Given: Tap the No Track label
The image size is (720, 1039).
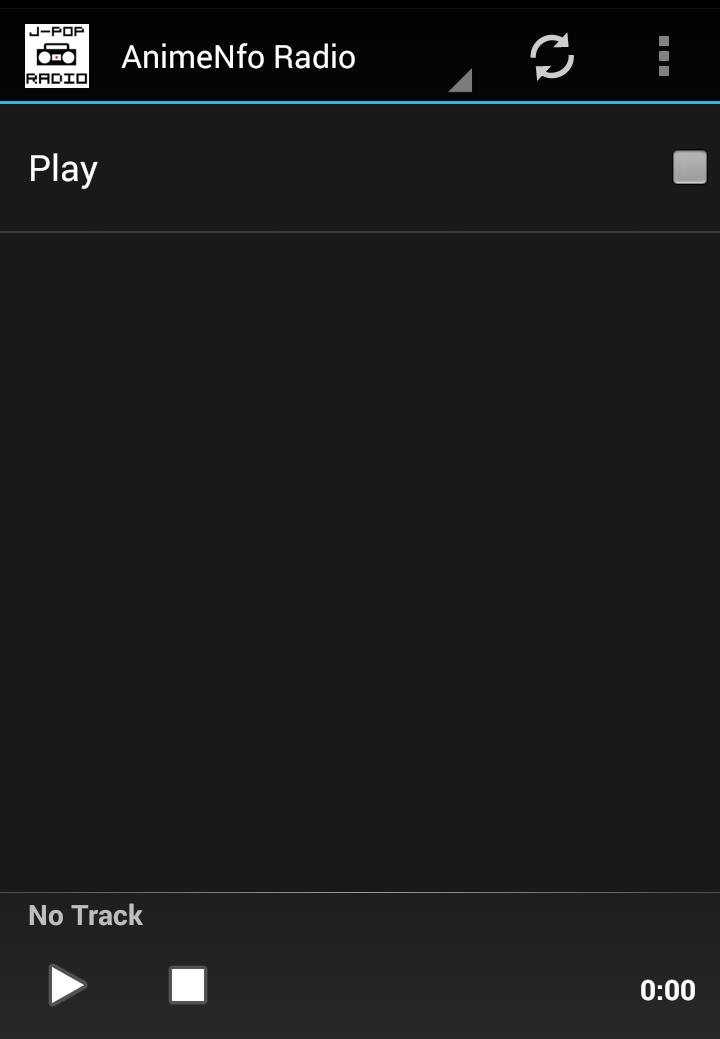Looking at the screenshot, I should [x=85, y=914].
